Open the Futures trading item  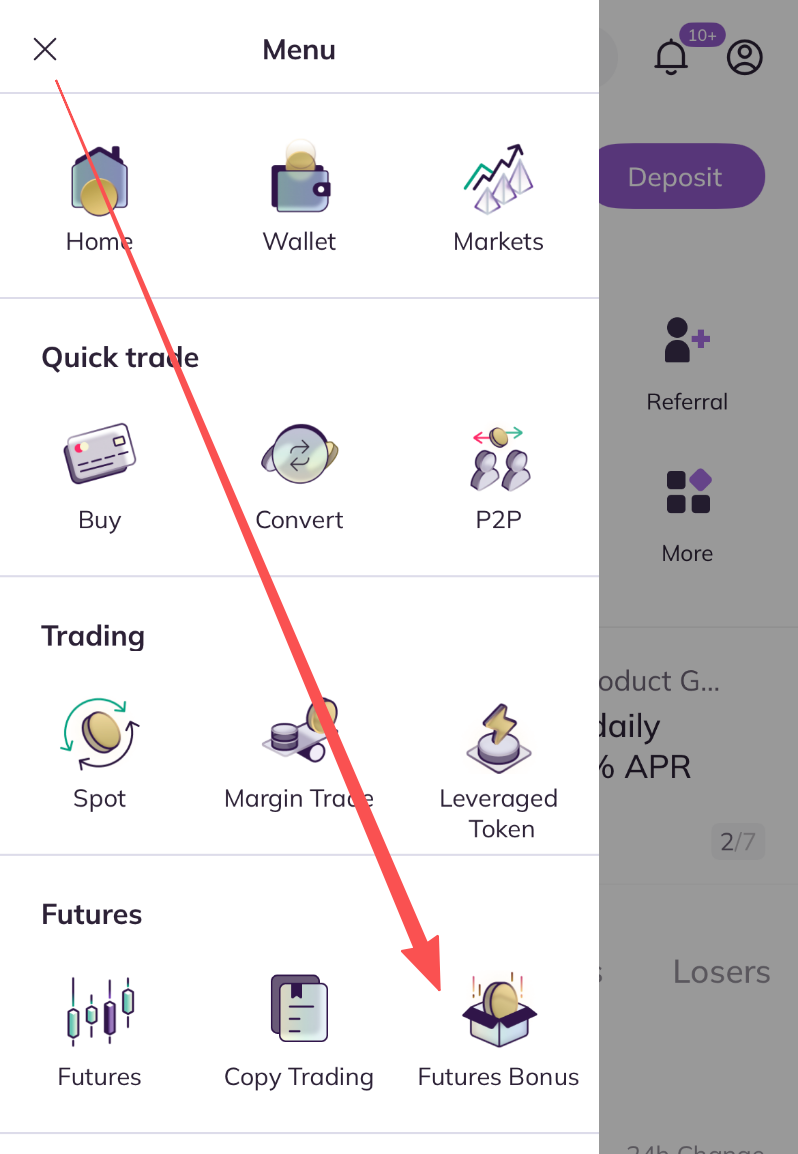point(99,1032)
